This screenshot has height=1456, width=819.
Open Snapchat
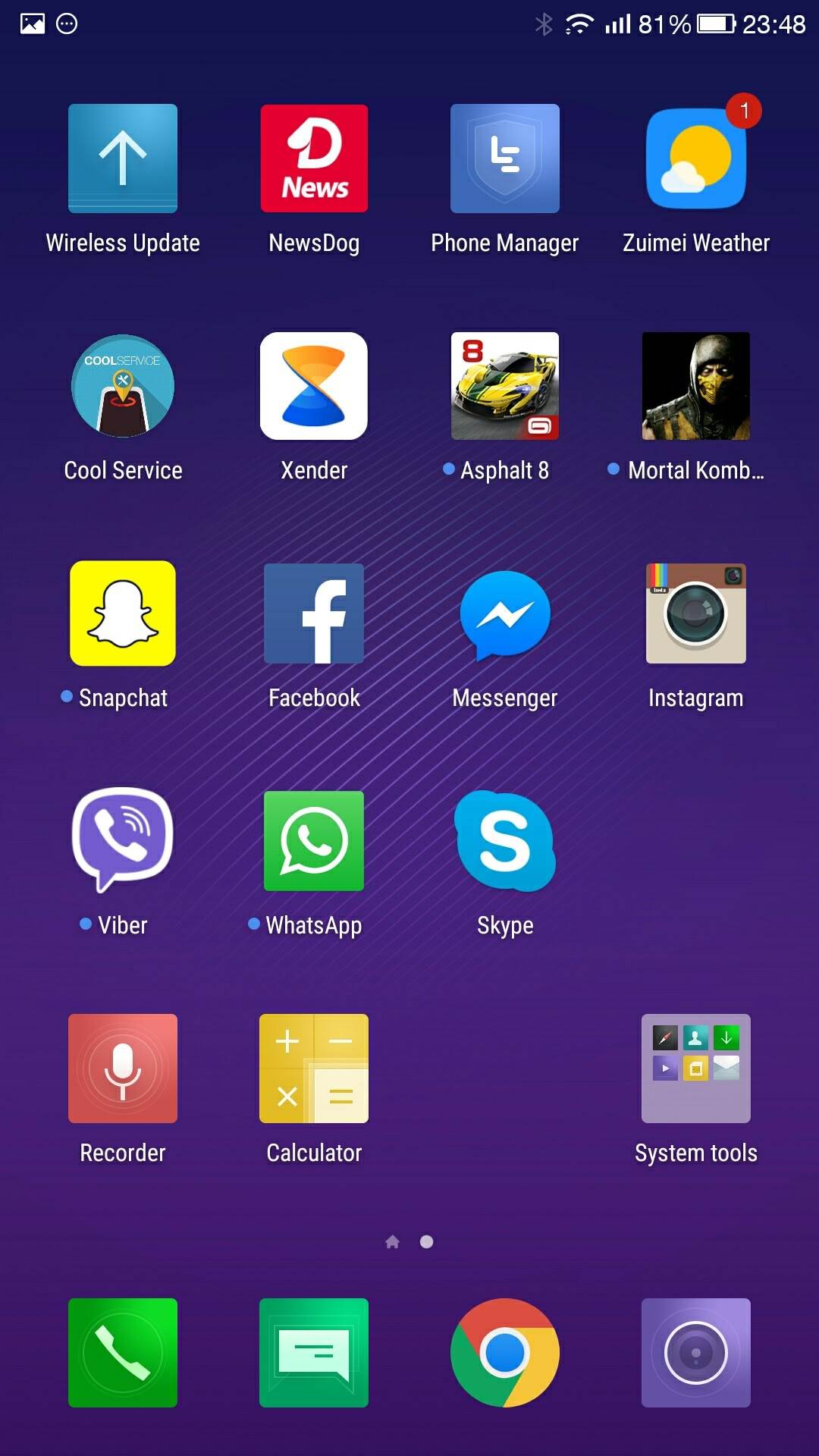[x=123, y=613]
